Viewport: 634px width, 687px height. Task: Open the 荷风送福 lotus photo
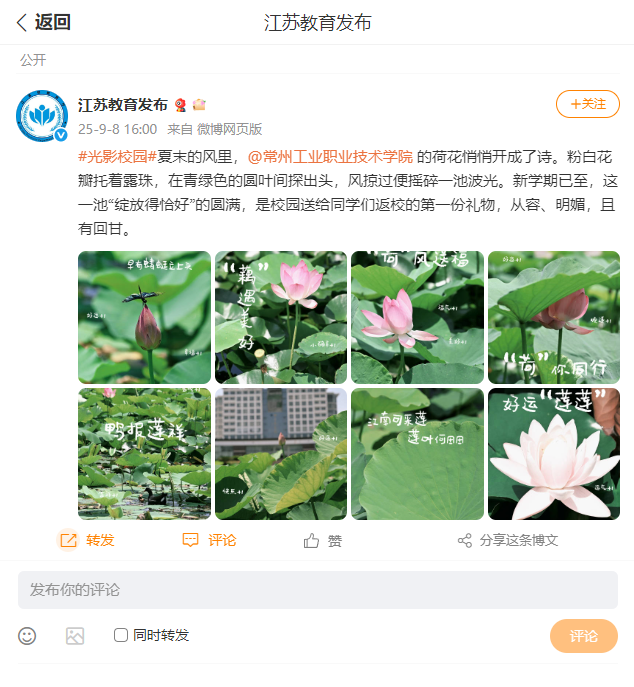417,317
